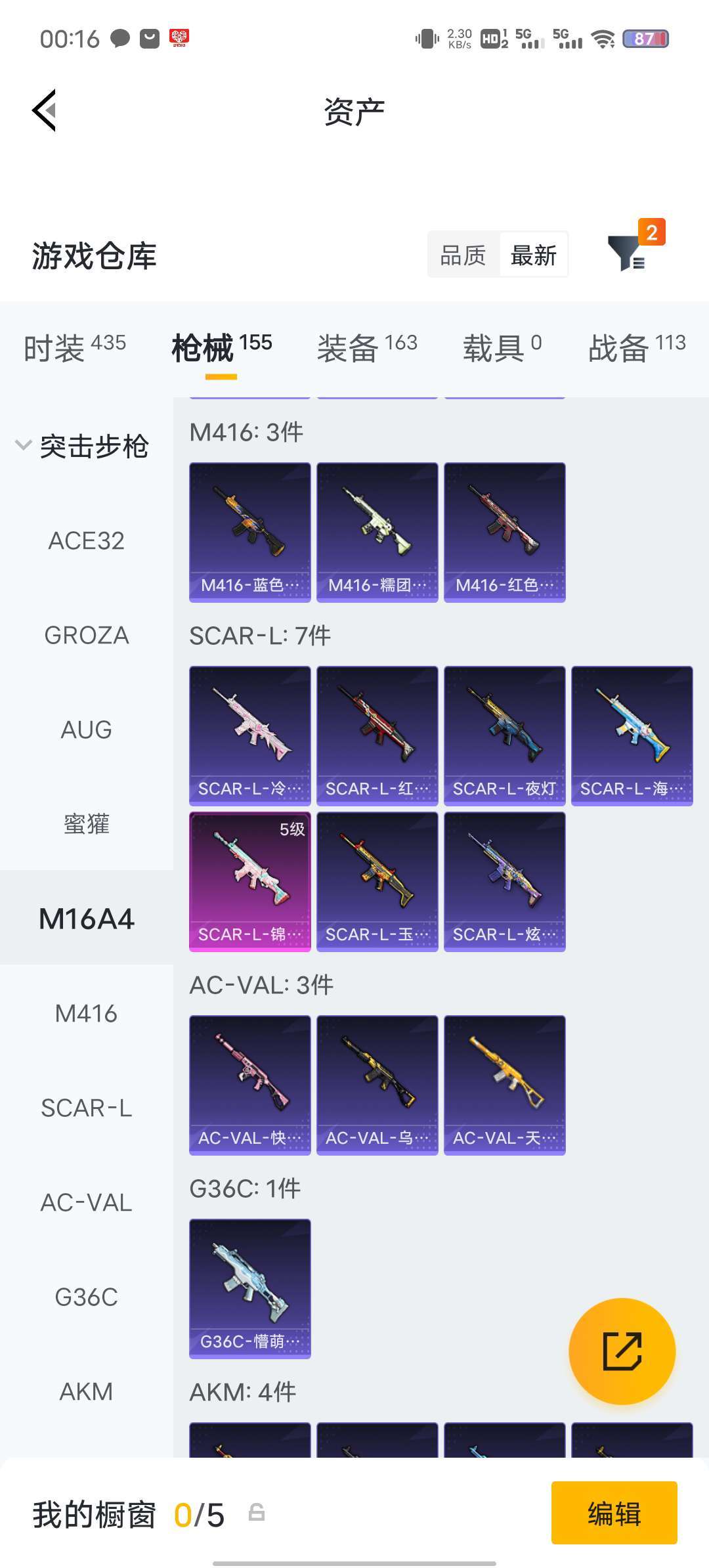The width and height of the screenshot is (709, 1568).
Task: Open the AC-VAL-天 skin item
Action: click(x=504, y=1085)
